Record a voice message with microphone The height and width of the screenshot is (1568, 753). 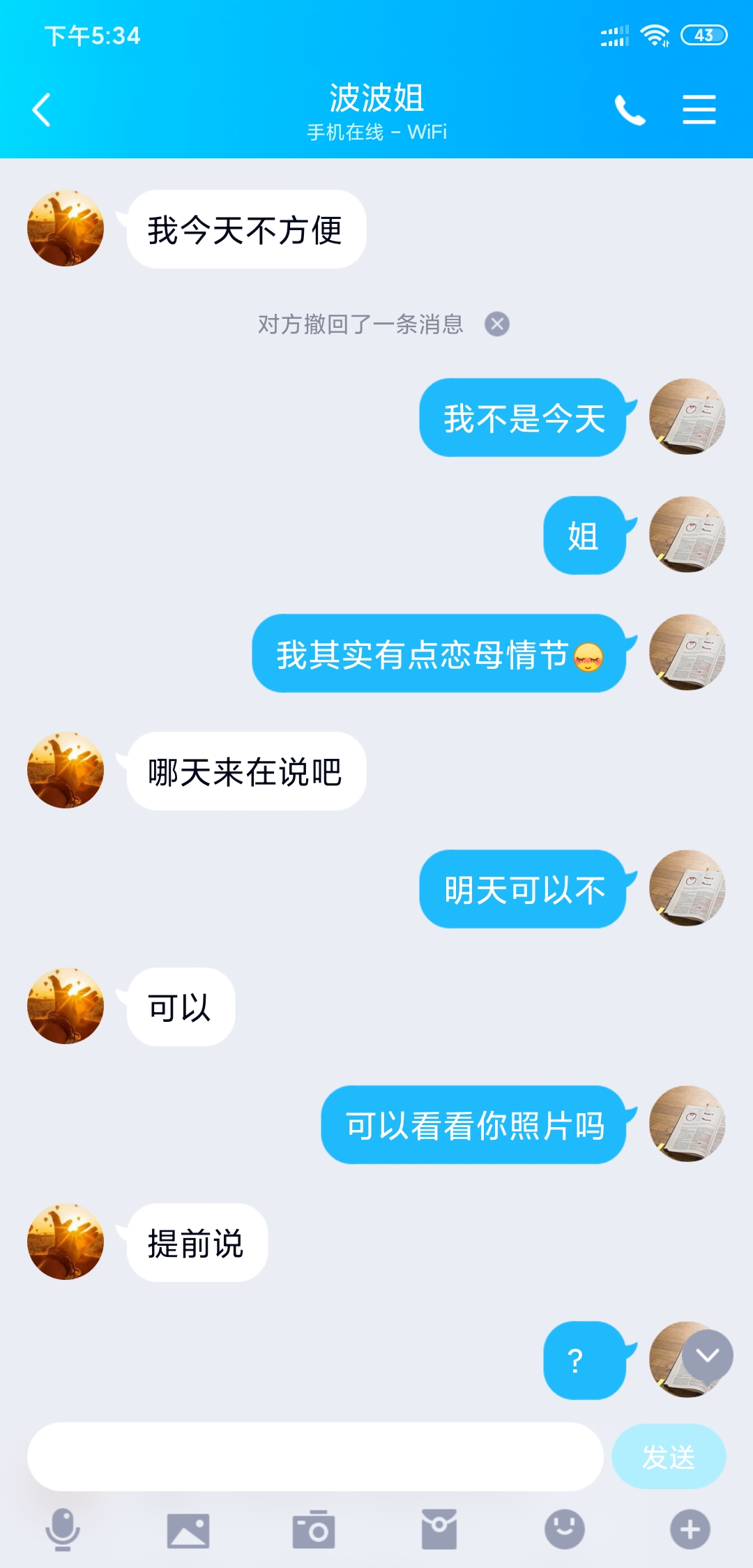pyautogui.click(x=63, y=1529)
